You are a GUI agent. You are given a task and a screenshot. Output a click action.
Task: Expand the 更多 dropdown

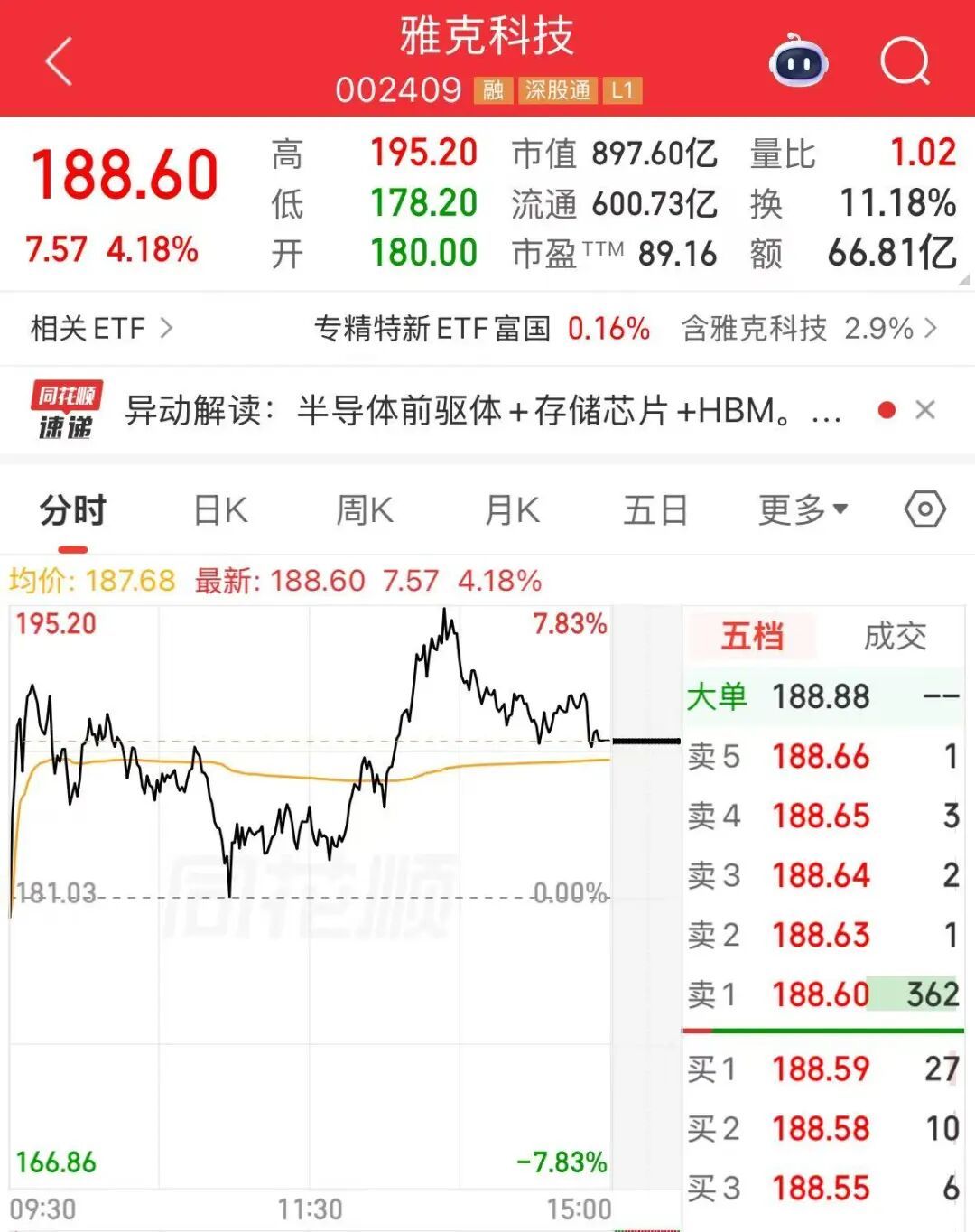[803, 510]
